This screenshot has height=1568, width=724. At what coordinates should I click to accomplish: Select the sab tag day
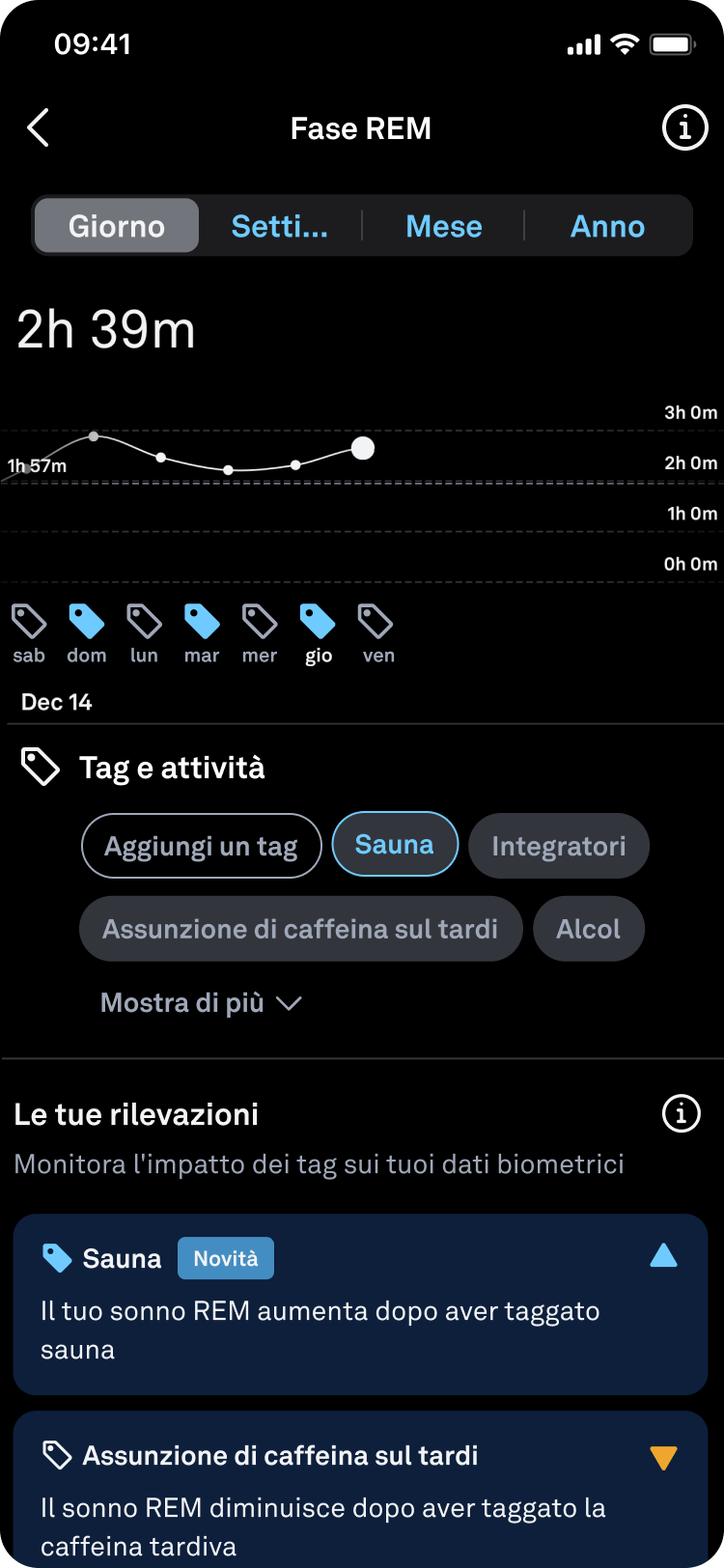point(29,634)
